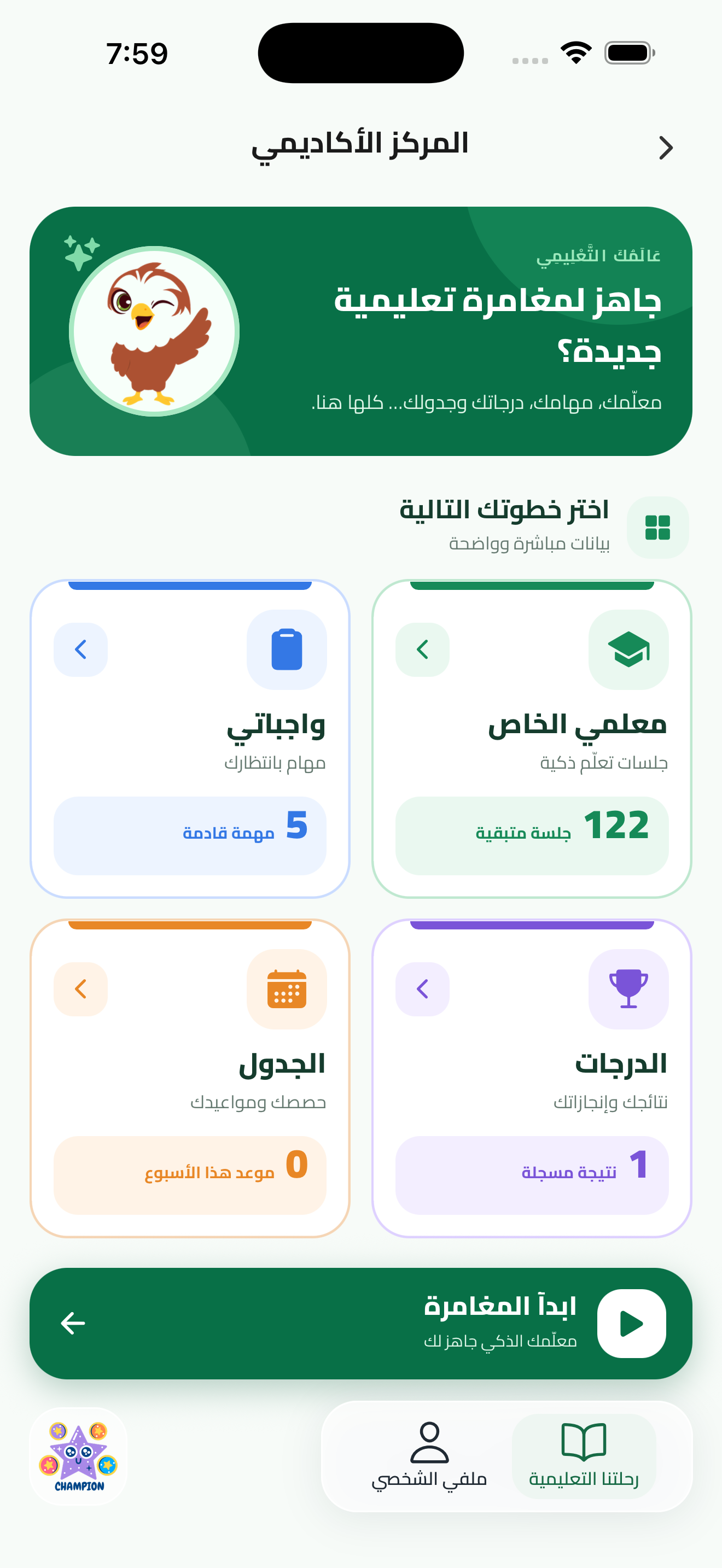Start the adventure with ابدأ المغامرة
Image resolution: width=722 pixels, height=1568 pixels.
point(361,1323)
